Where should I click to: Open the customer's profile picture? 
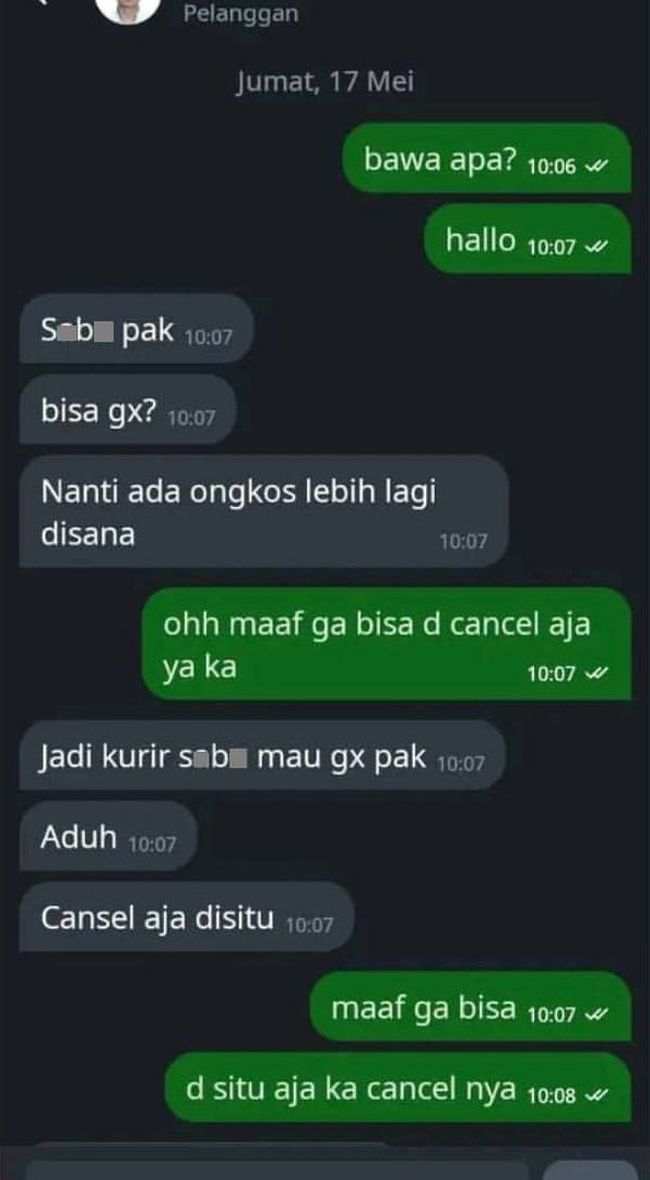[x=128, y=9]
